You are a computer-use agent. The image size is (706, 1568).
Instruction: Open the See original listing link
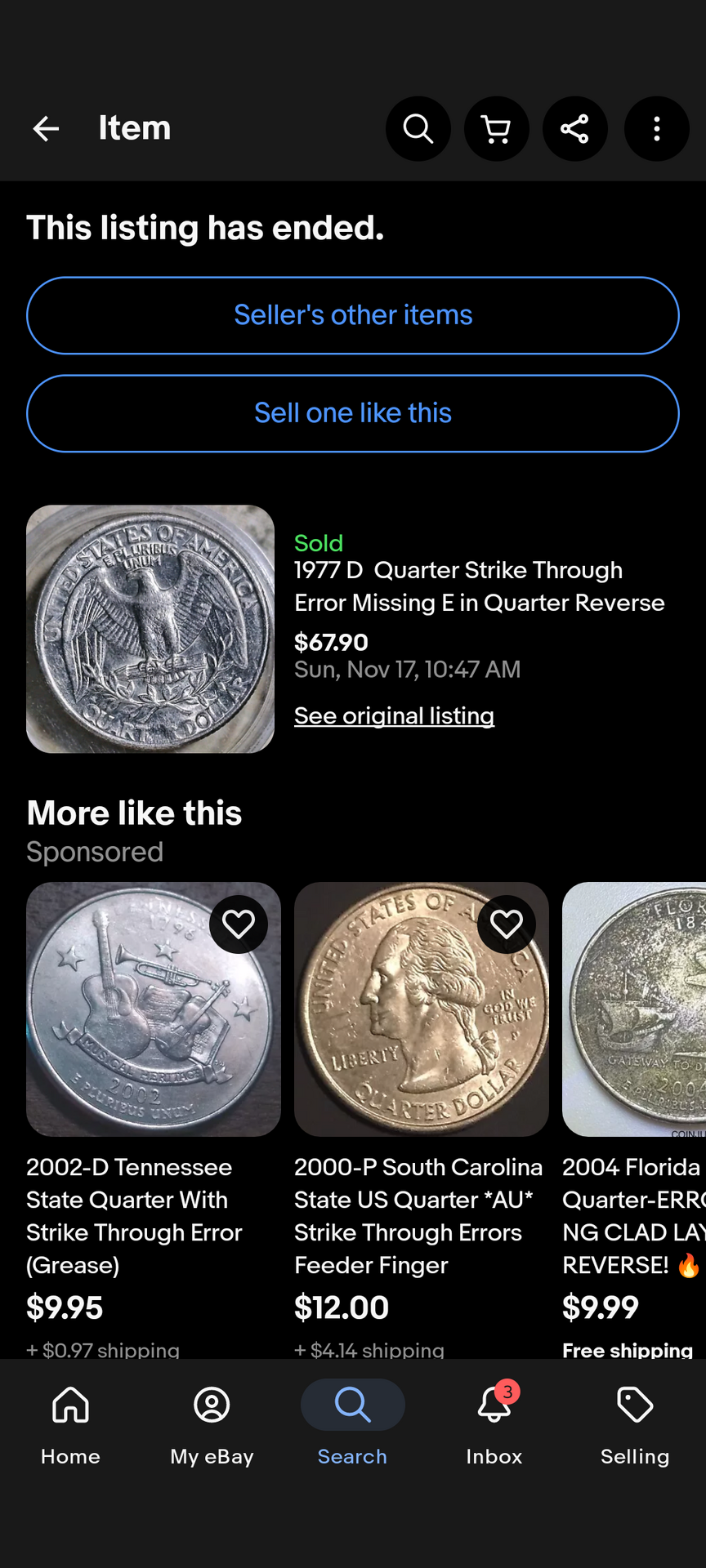(394, 715)
